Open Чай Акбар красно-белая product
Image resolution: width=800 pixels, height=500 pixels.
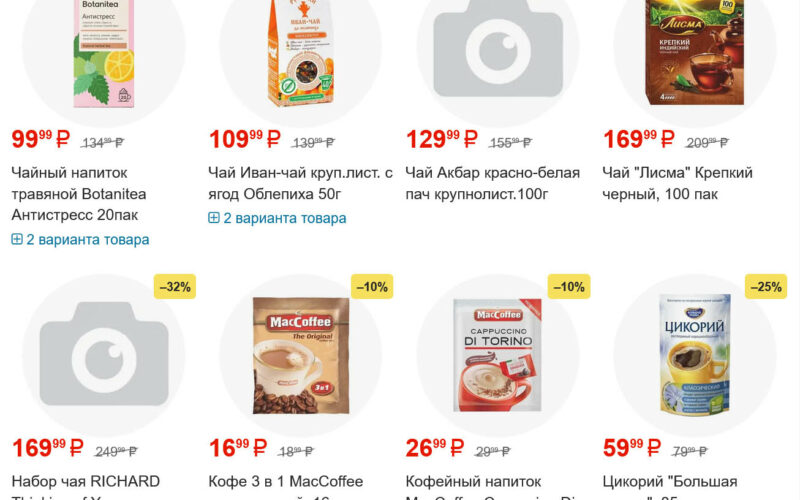(x=492, y=183)
